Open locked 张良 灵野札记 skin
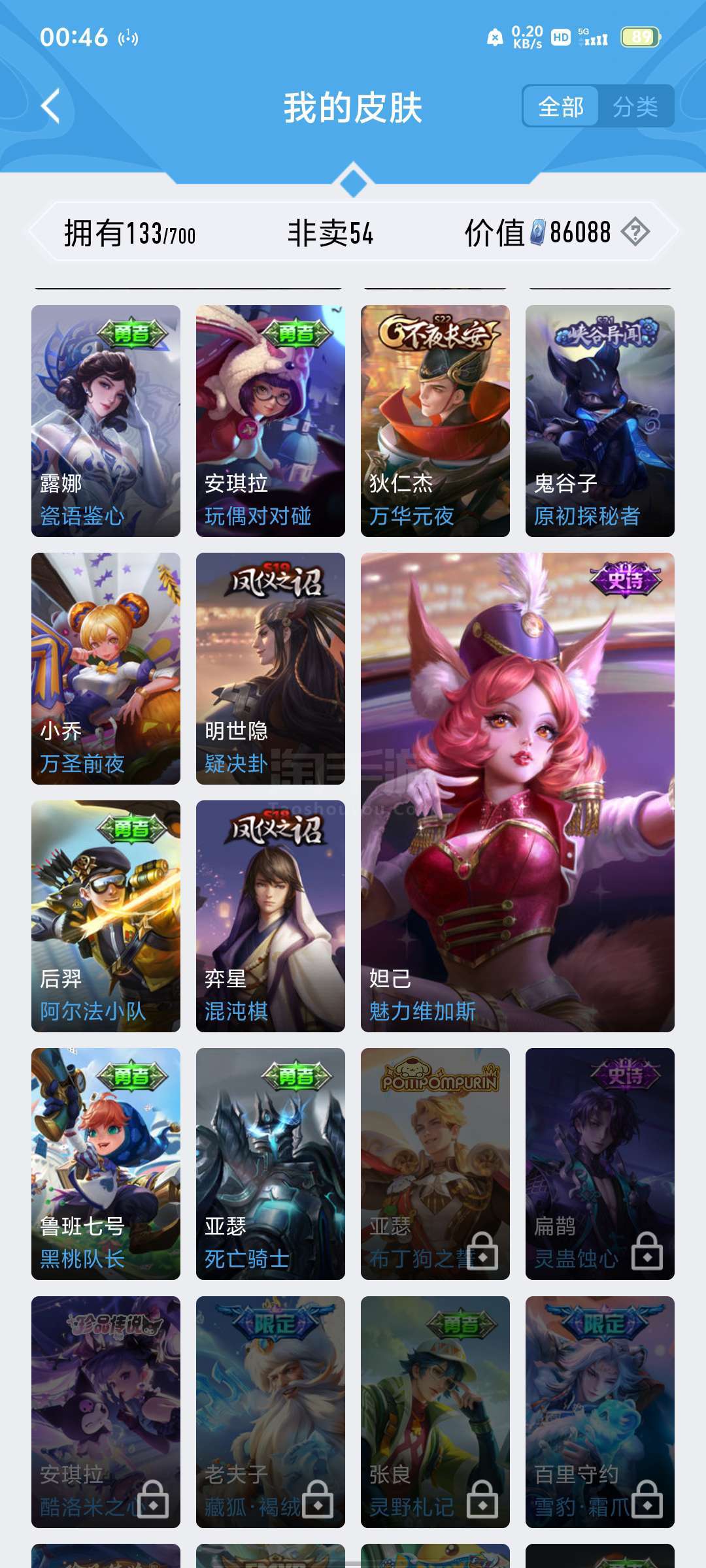The image size is (706, 1568). [x=435, y=1412]
